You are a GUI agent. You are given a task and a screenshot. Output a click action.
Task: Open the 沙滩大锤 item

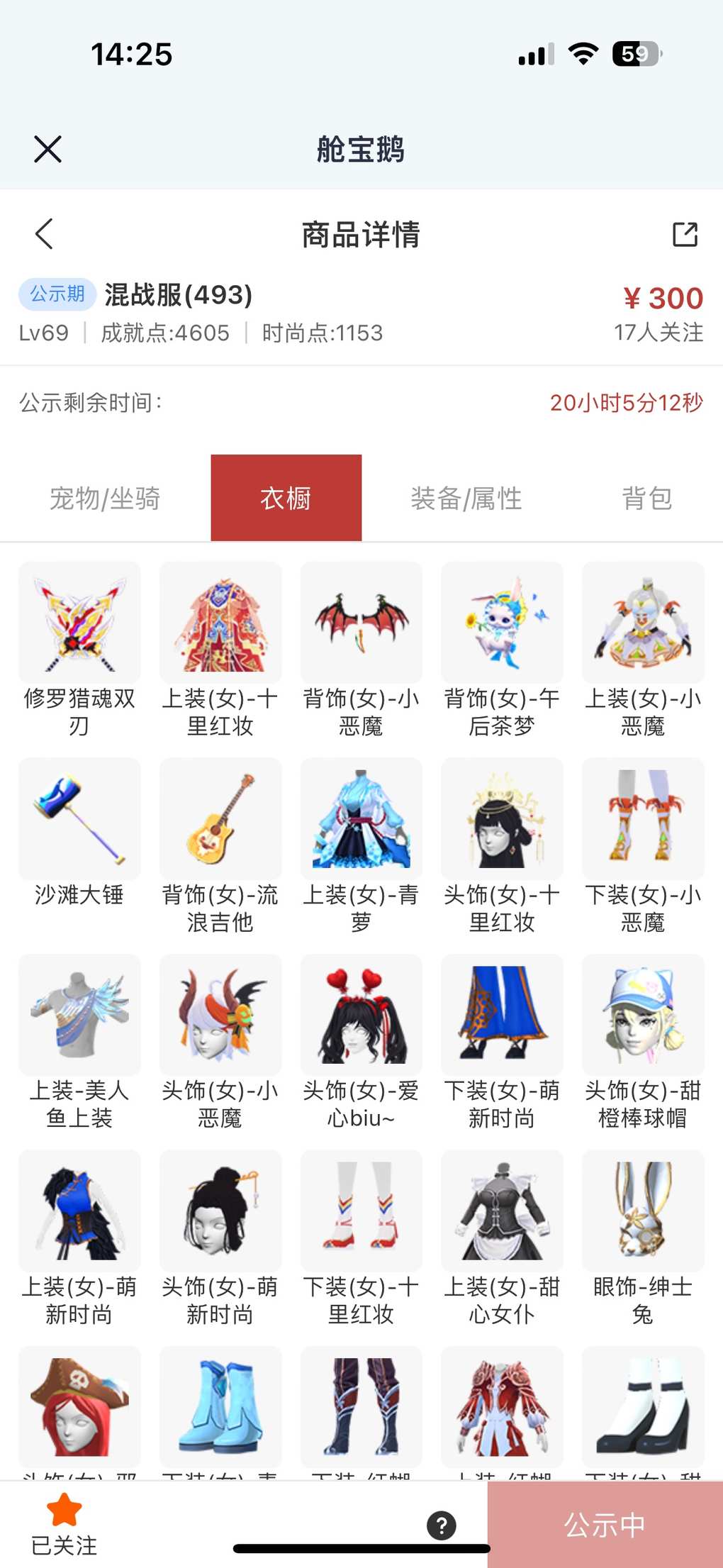click(x=79, y=819)
